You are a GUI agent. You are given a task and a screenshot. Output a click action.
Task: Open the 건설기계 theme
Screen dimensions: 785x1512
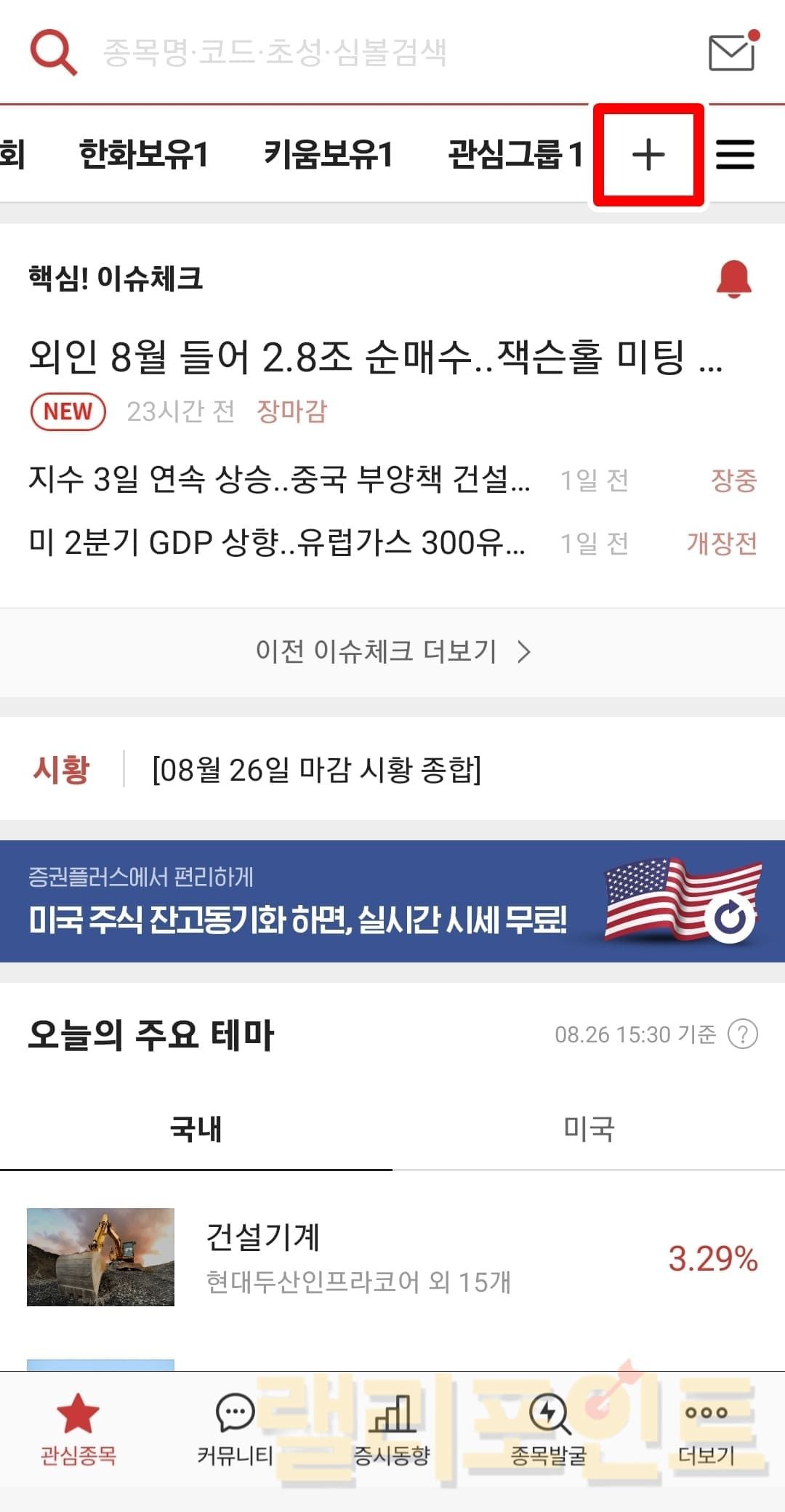(x=392, y=1258)
